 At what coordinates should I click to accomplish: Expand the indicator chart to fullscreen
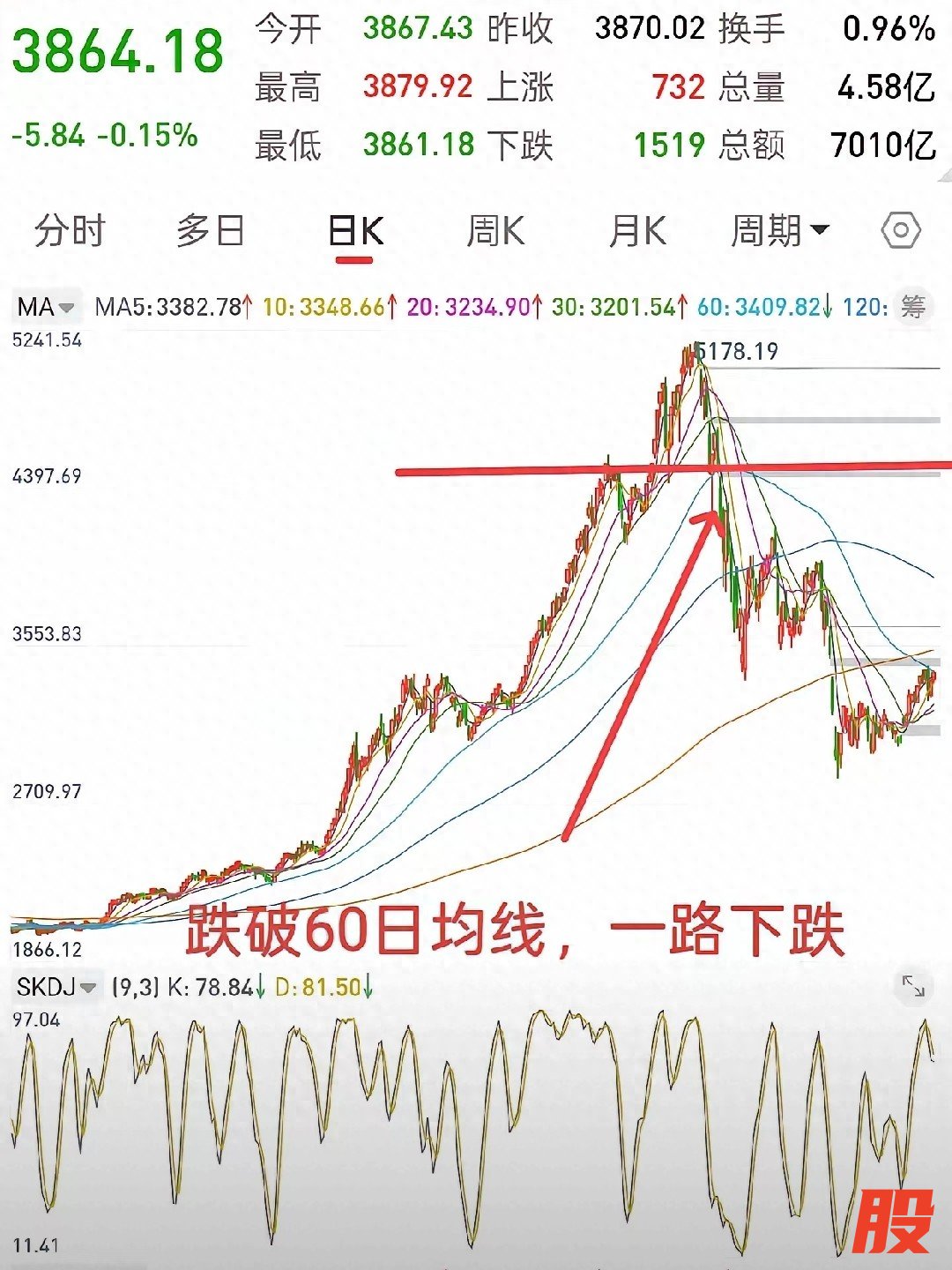click(913, 987)
